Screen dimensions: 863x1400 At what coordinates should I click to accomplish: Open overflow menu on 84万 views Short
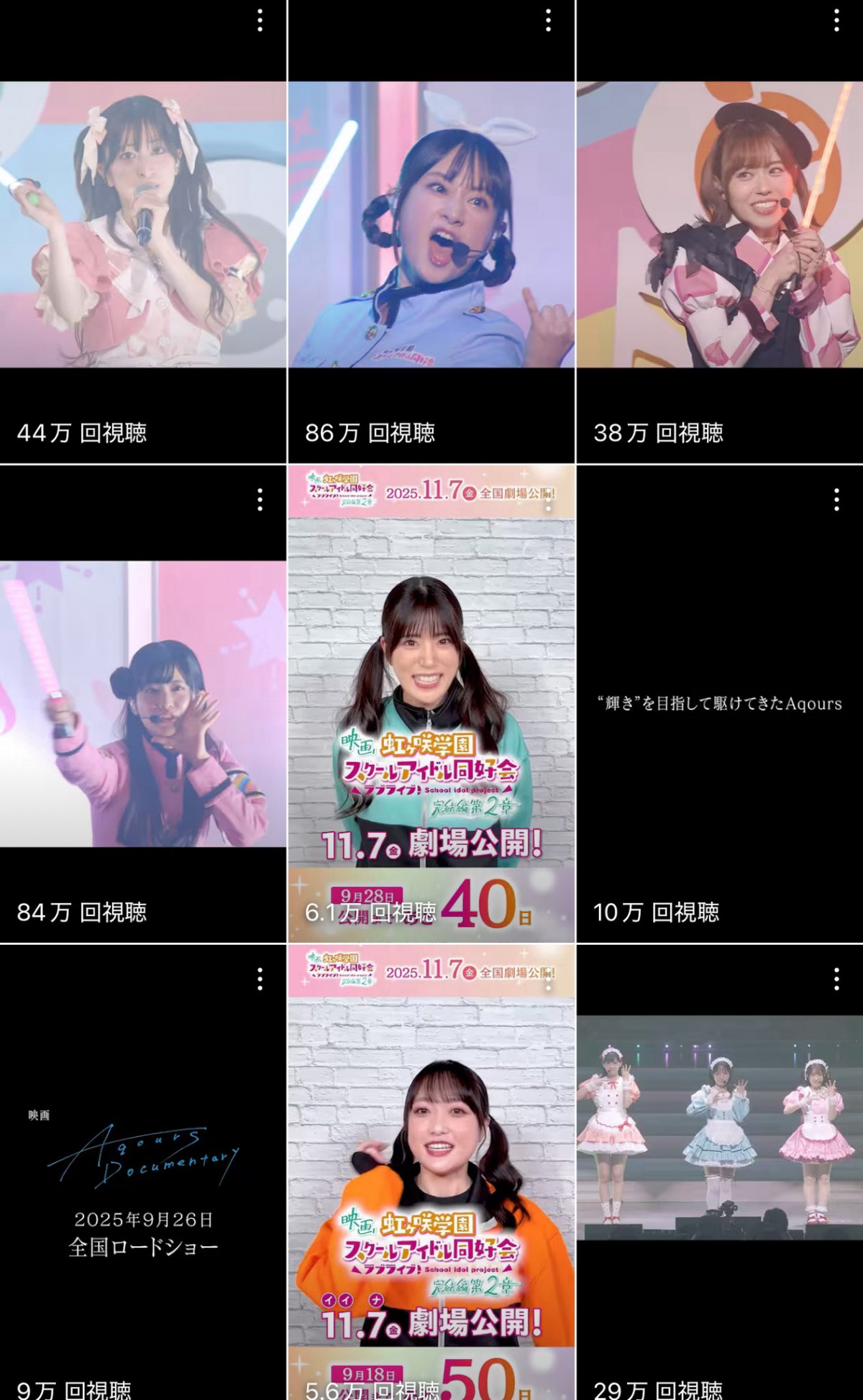260,500
